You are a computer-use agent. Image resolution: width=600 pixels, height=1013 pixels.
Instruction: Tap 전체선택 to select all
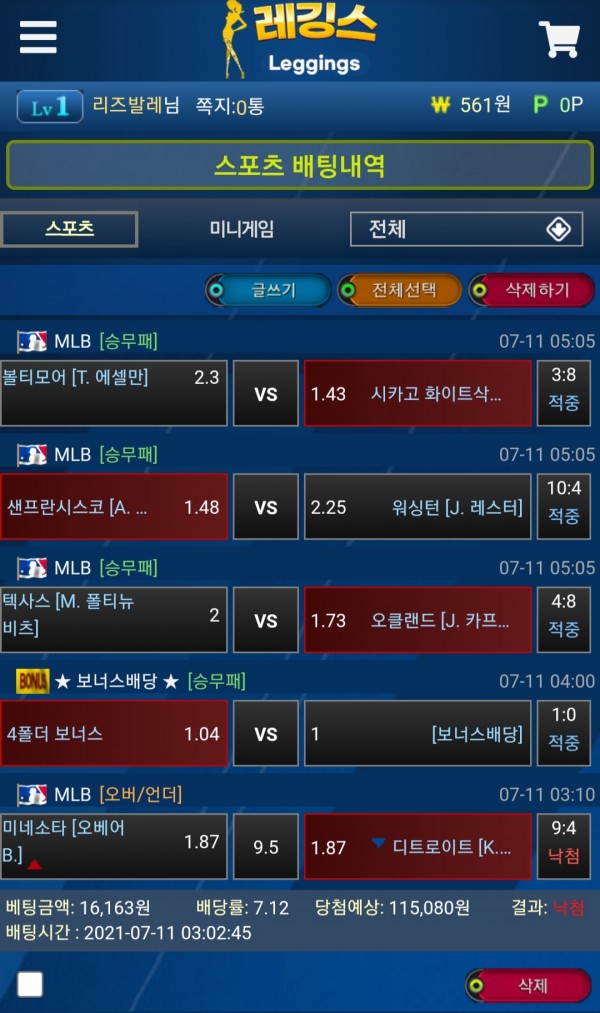point(400,291)
